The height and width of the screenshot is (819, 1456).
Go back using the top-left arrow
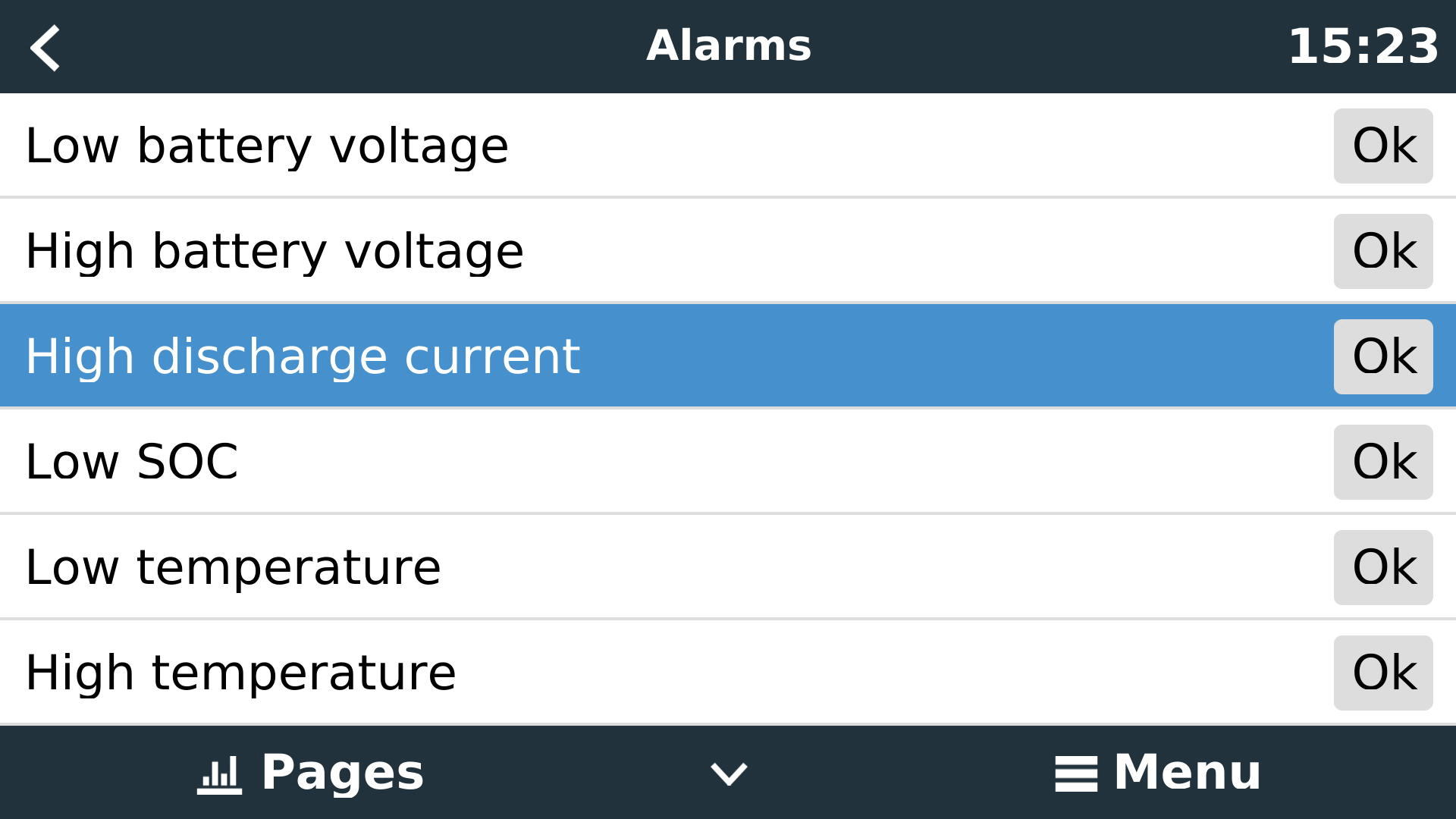pos(45,47)
